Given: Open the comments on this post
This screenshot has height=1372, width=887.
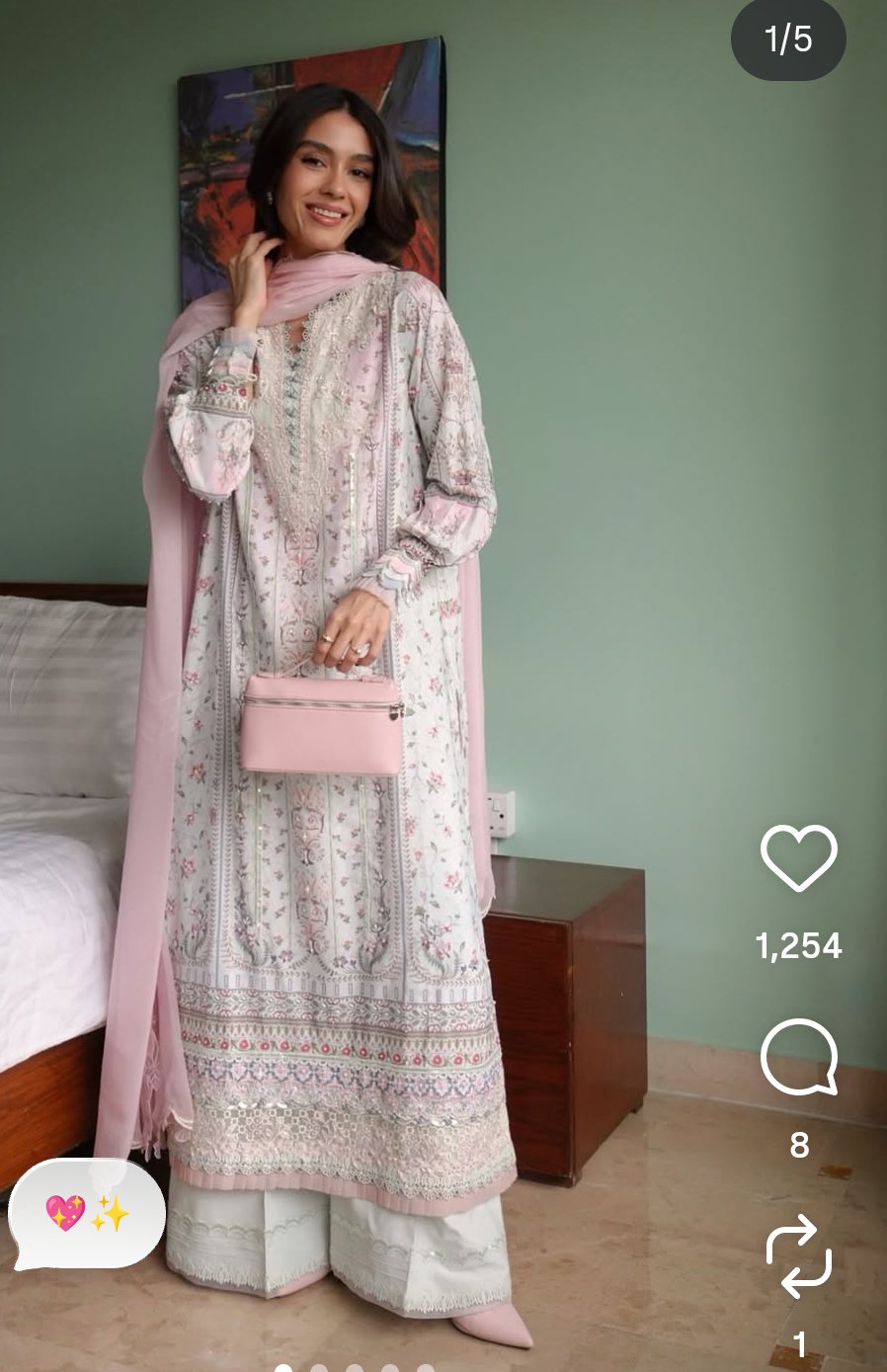Looking at the screenshot, I should pyautogui.click(x=798, y=1058).
